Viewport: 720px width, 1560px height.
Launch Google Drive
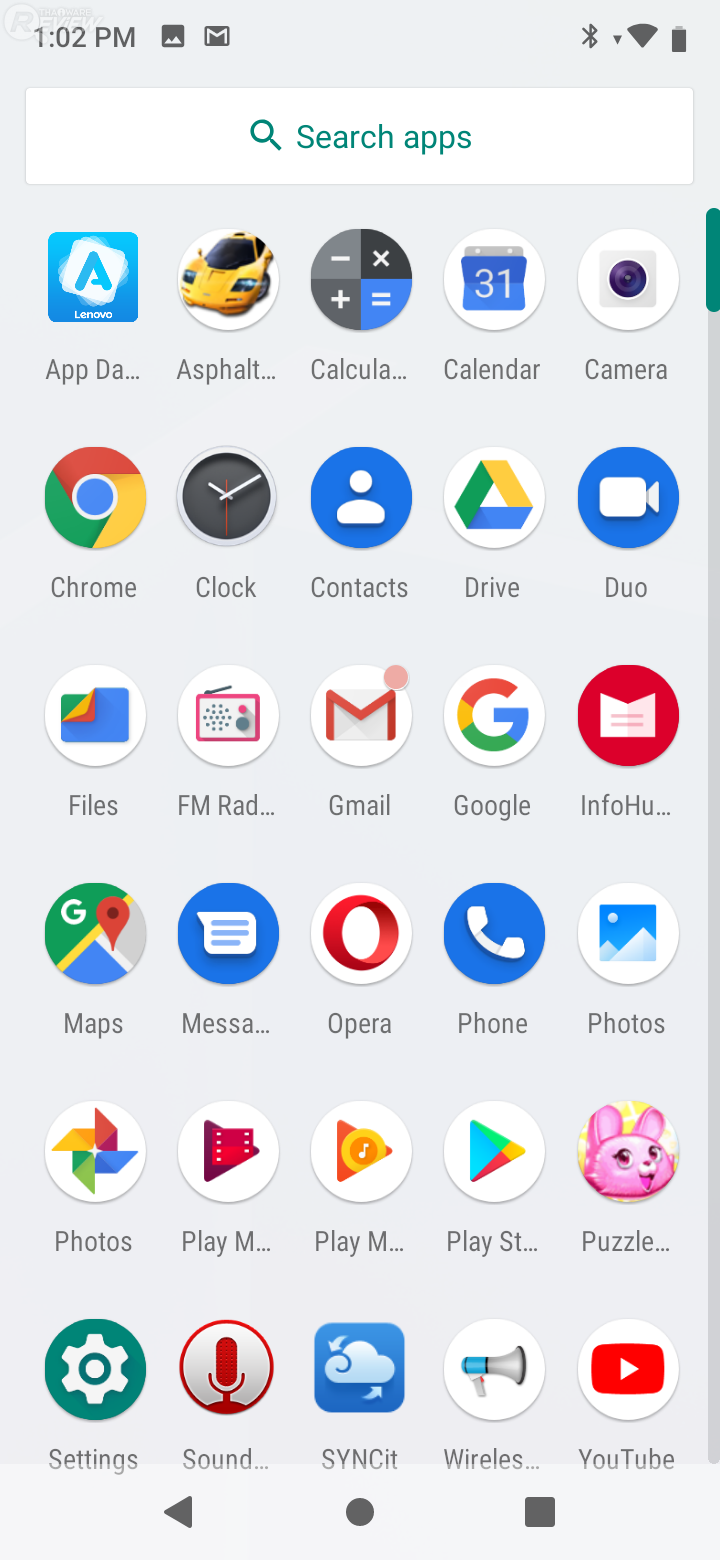coord(493,498)
